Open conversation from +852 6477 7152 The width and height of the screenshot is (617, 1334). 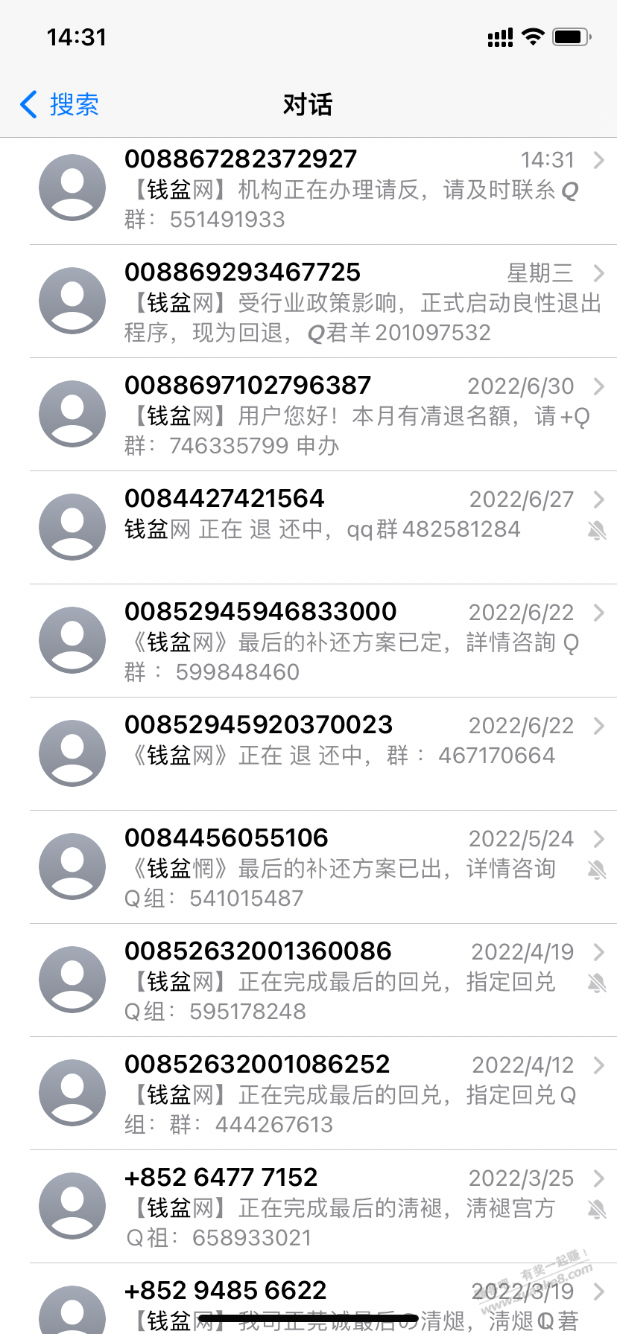click(308, 1205)
